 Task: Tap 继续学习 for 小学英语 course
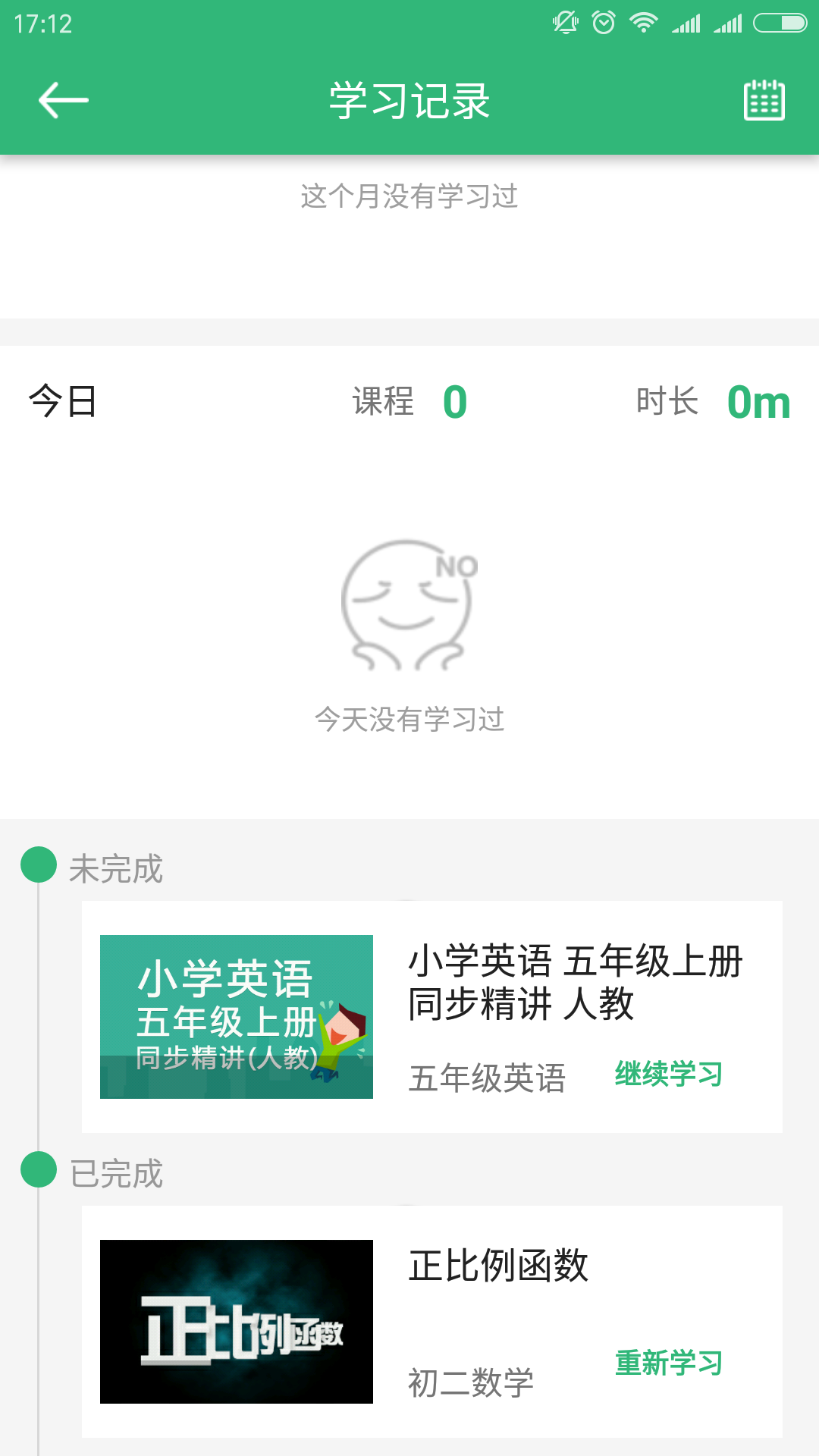click(x=668, y=1074)
